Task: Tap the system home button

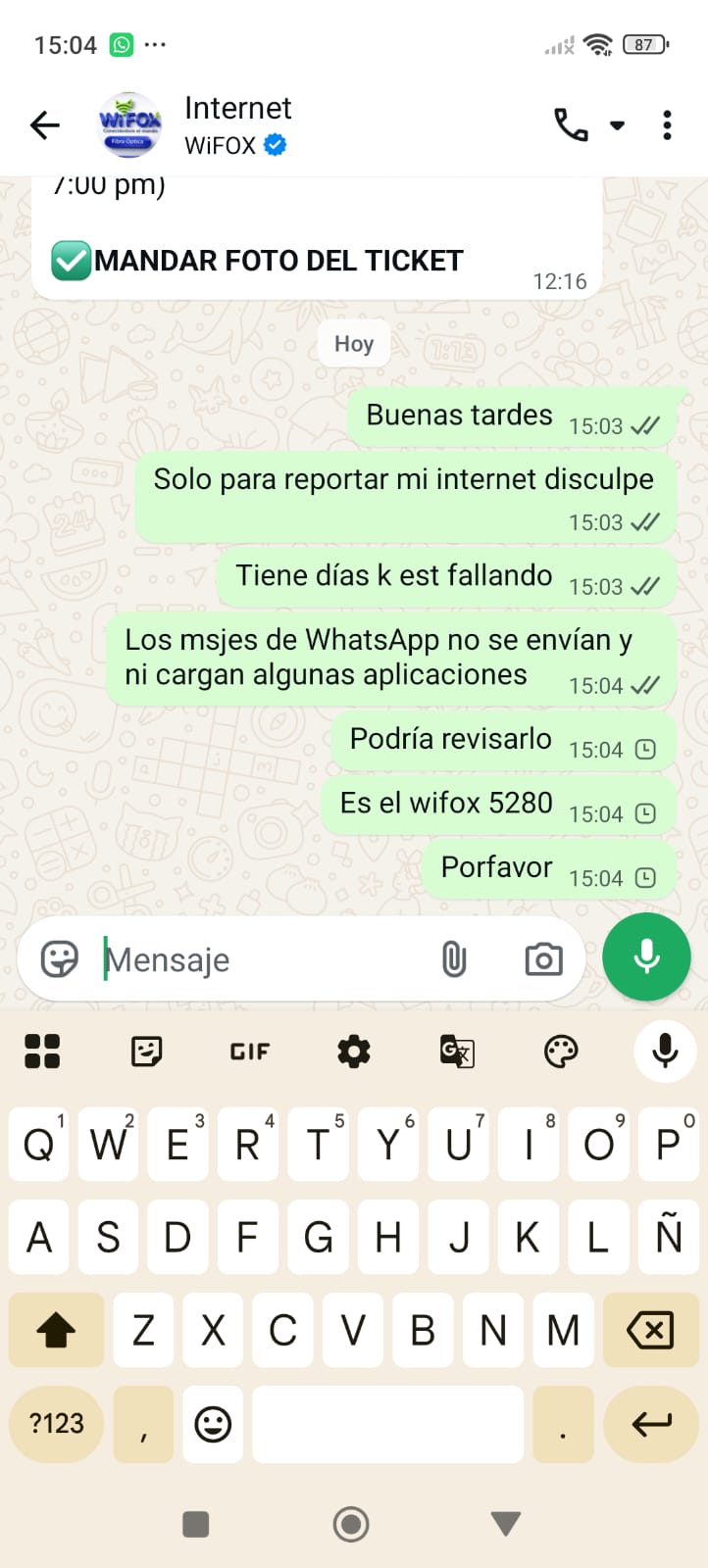Action: [x=351, y=1524]
